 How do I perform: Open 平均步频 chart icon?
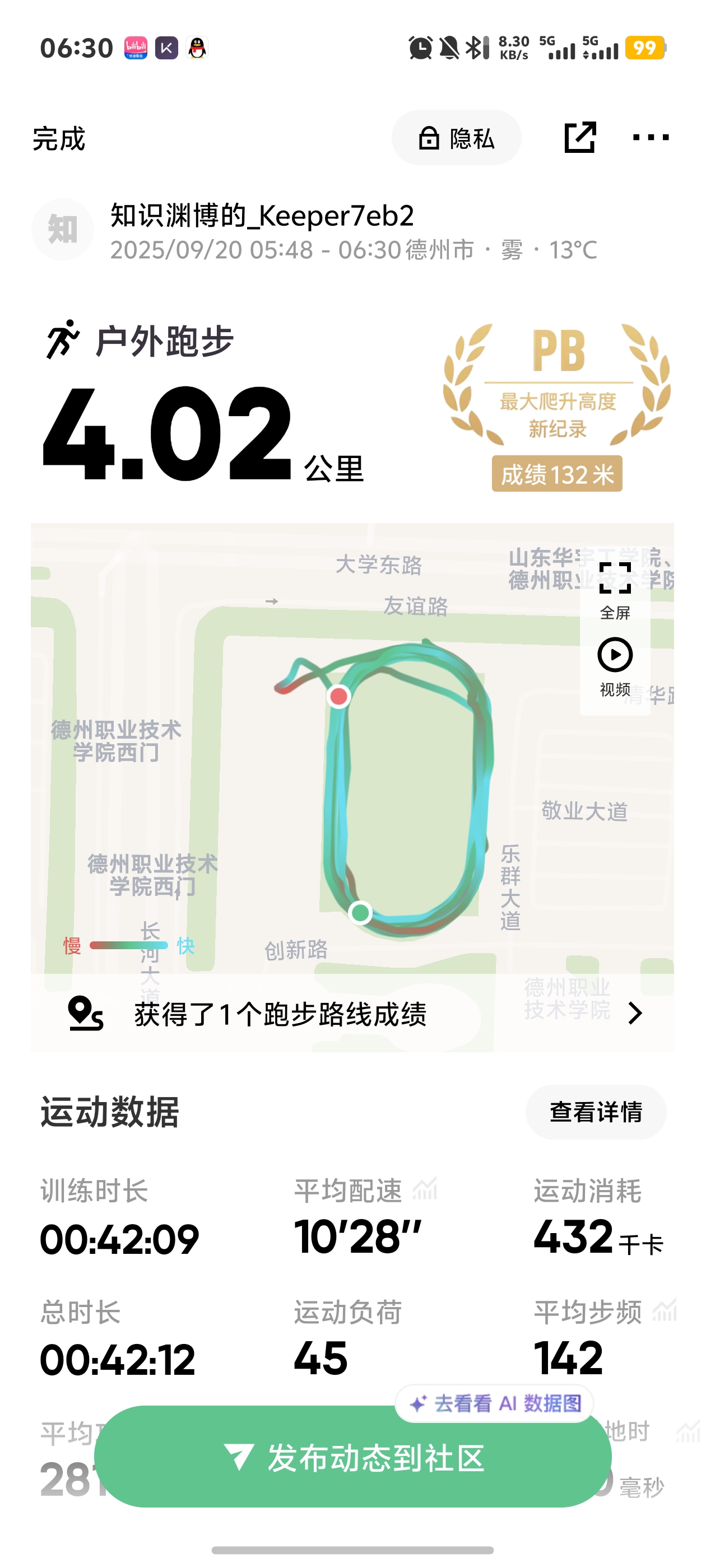click(665, 1310)
